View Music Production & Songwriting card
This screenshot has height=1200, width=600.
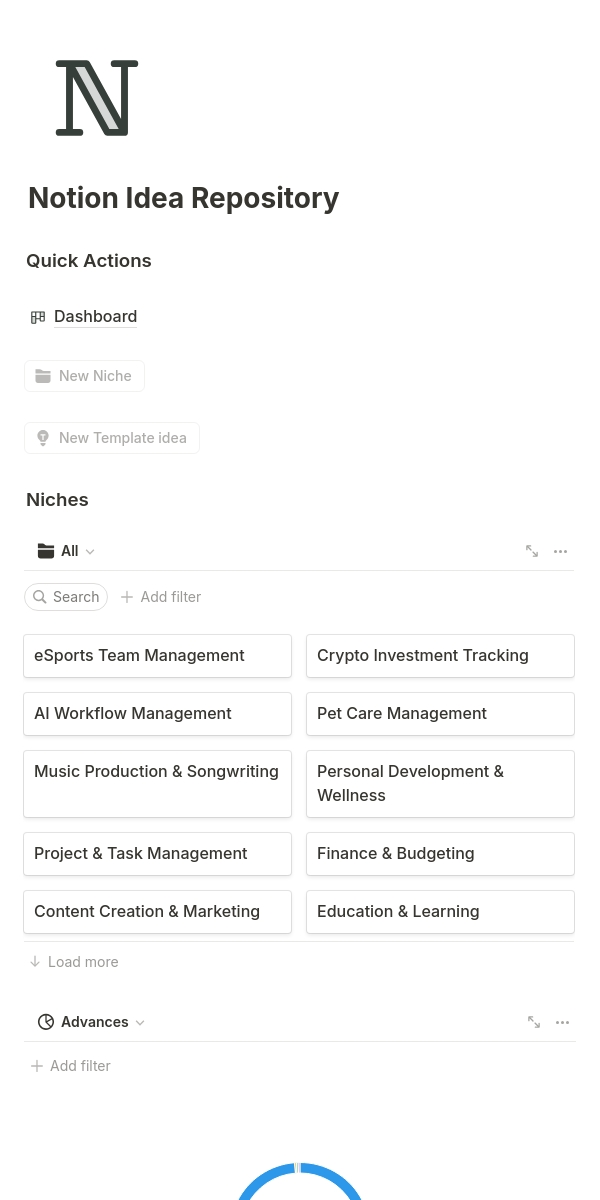[158, 784]
